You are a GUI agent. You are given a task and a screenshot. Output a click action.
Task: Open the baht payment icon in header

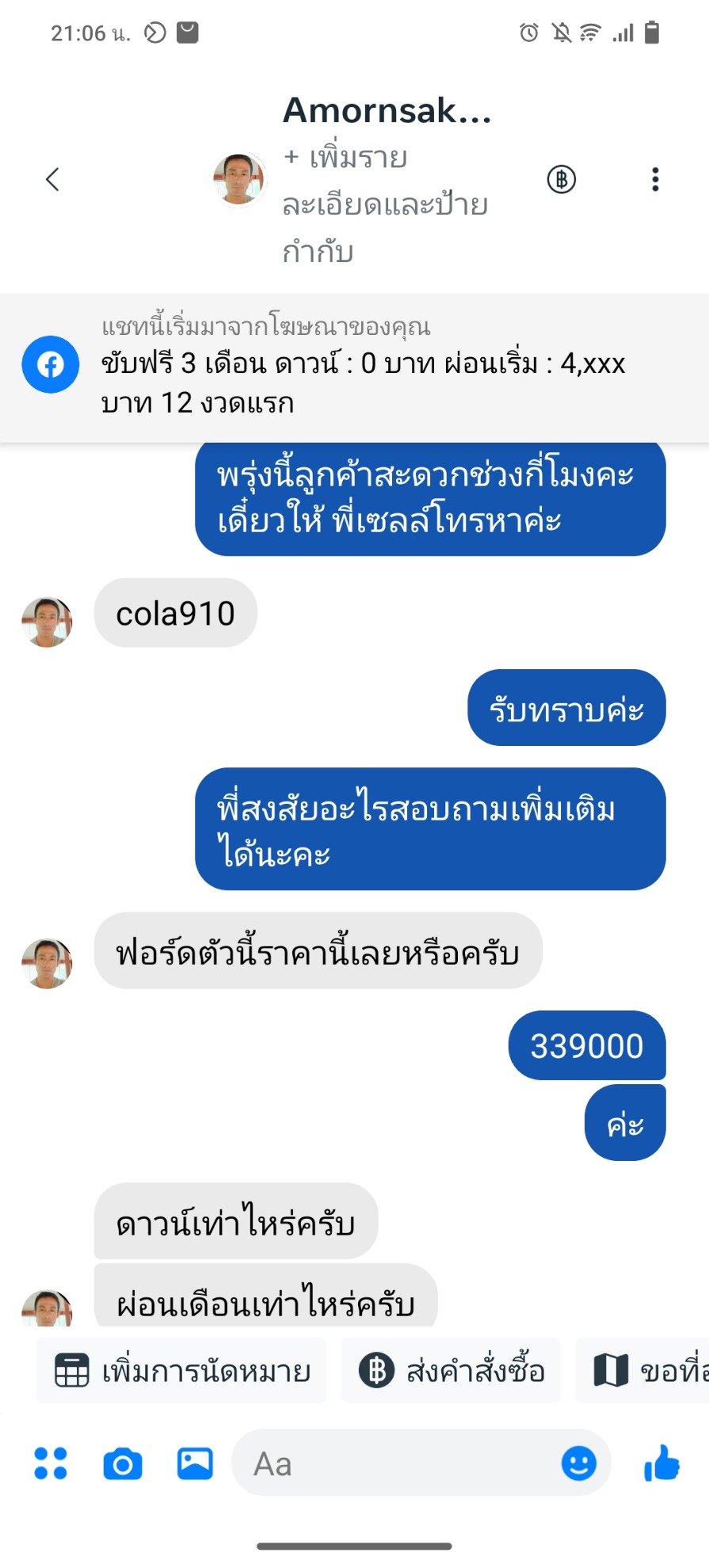pos(562,180)
